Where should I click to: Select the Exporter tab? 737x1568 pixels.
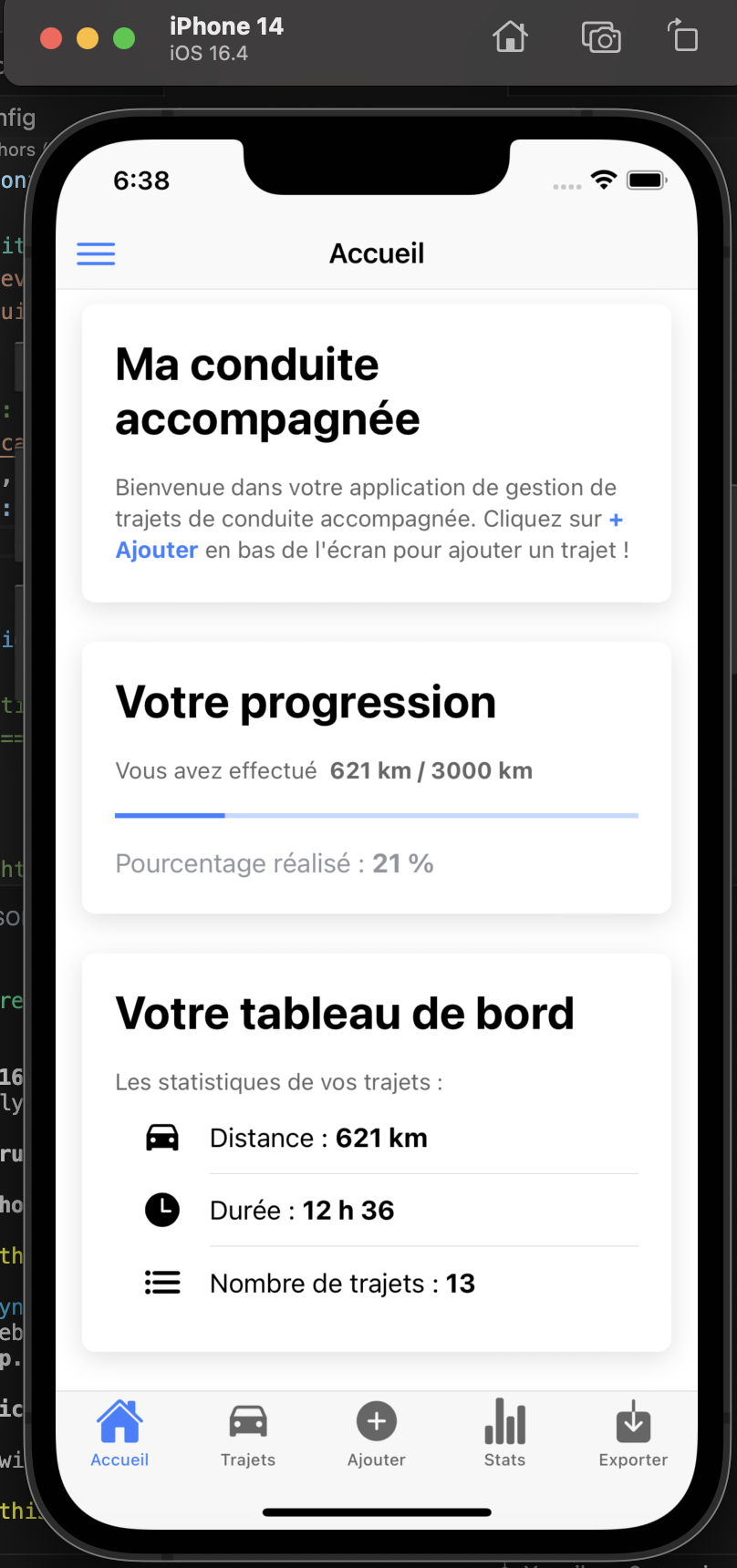pyautogui.click(x=633, y=1436)
